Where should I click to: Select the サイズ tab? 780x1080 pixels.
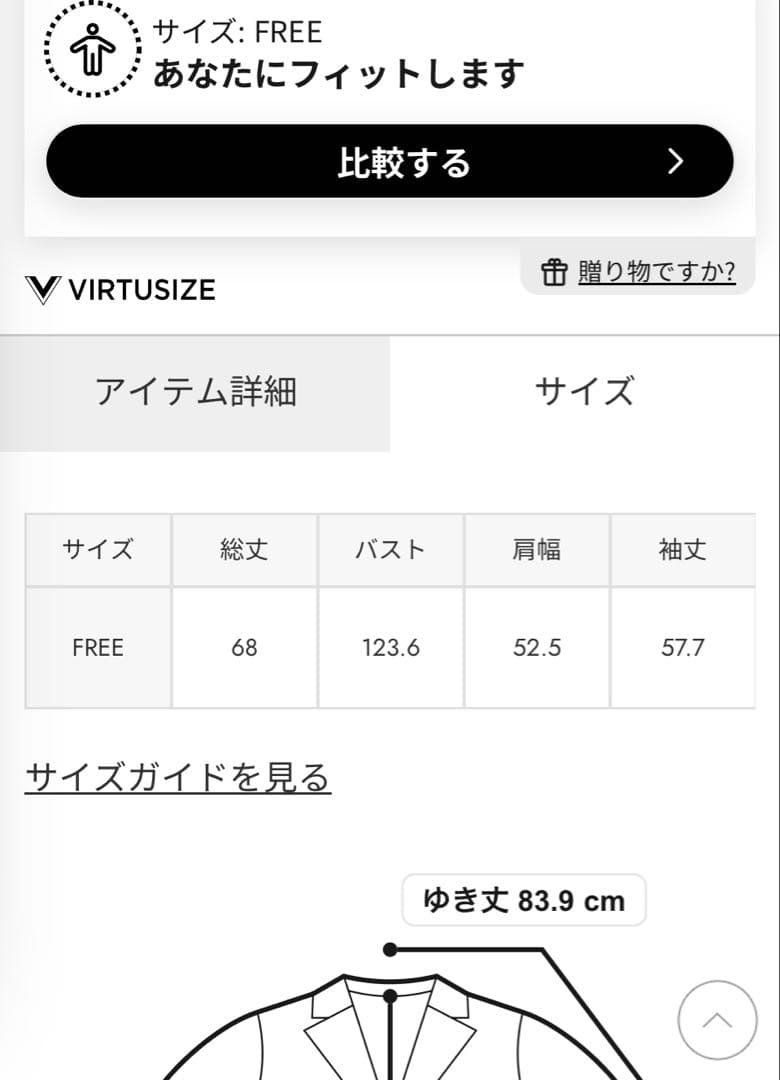(x=584, y=392)
